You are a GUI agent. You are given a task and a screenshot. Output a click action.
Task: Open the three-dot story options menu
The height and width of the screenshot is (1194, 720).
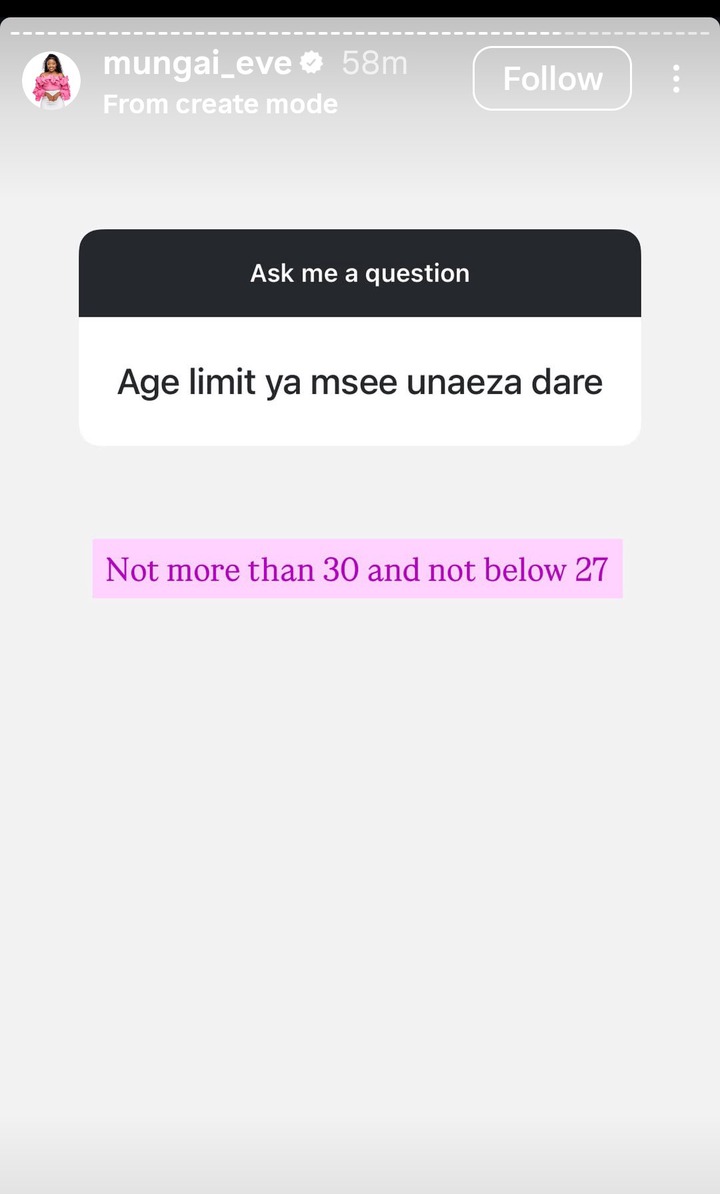pos(676,78)
